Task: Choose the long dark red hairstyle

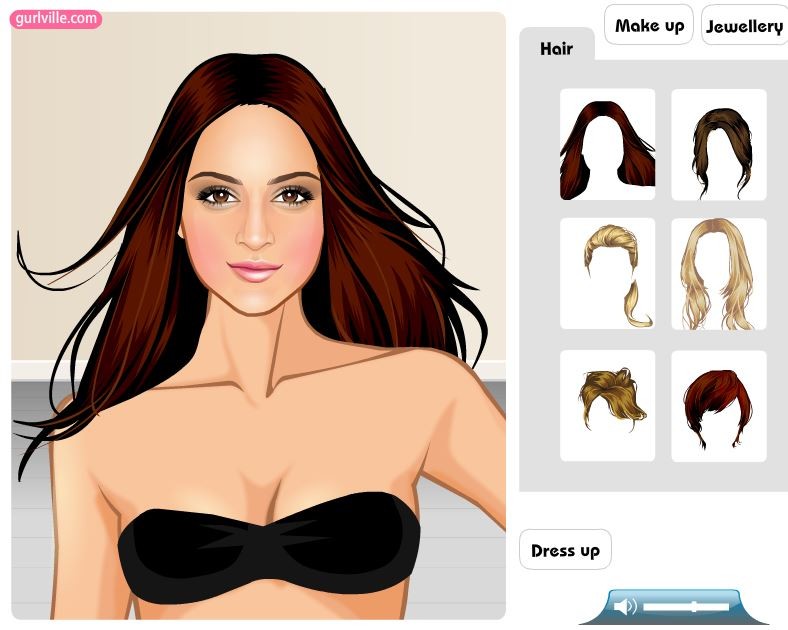Action: tap(607, 144)
